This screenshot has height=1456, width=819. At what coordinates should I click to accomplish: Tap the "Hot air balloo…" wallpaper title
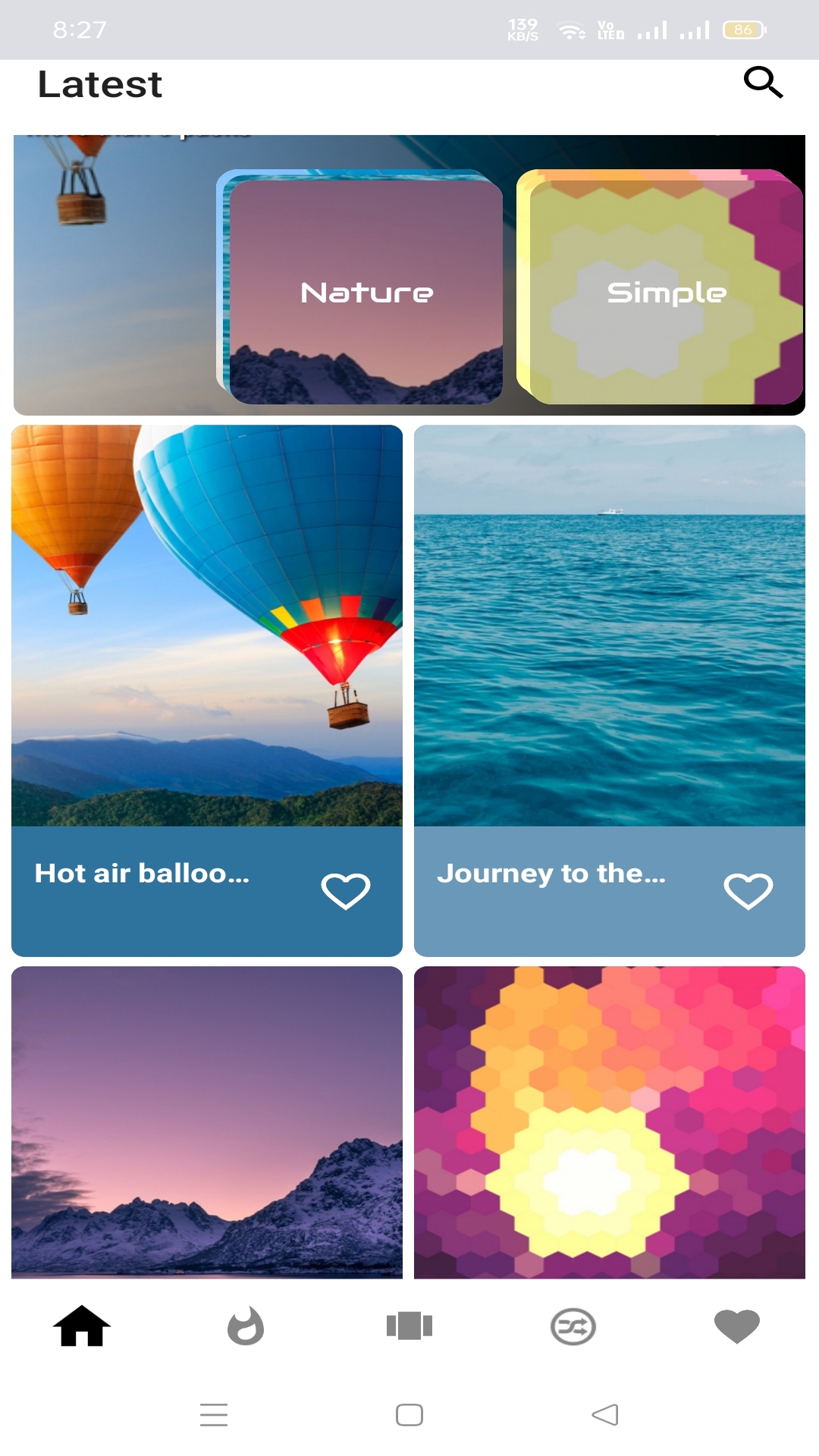click(x=141, y=874)
